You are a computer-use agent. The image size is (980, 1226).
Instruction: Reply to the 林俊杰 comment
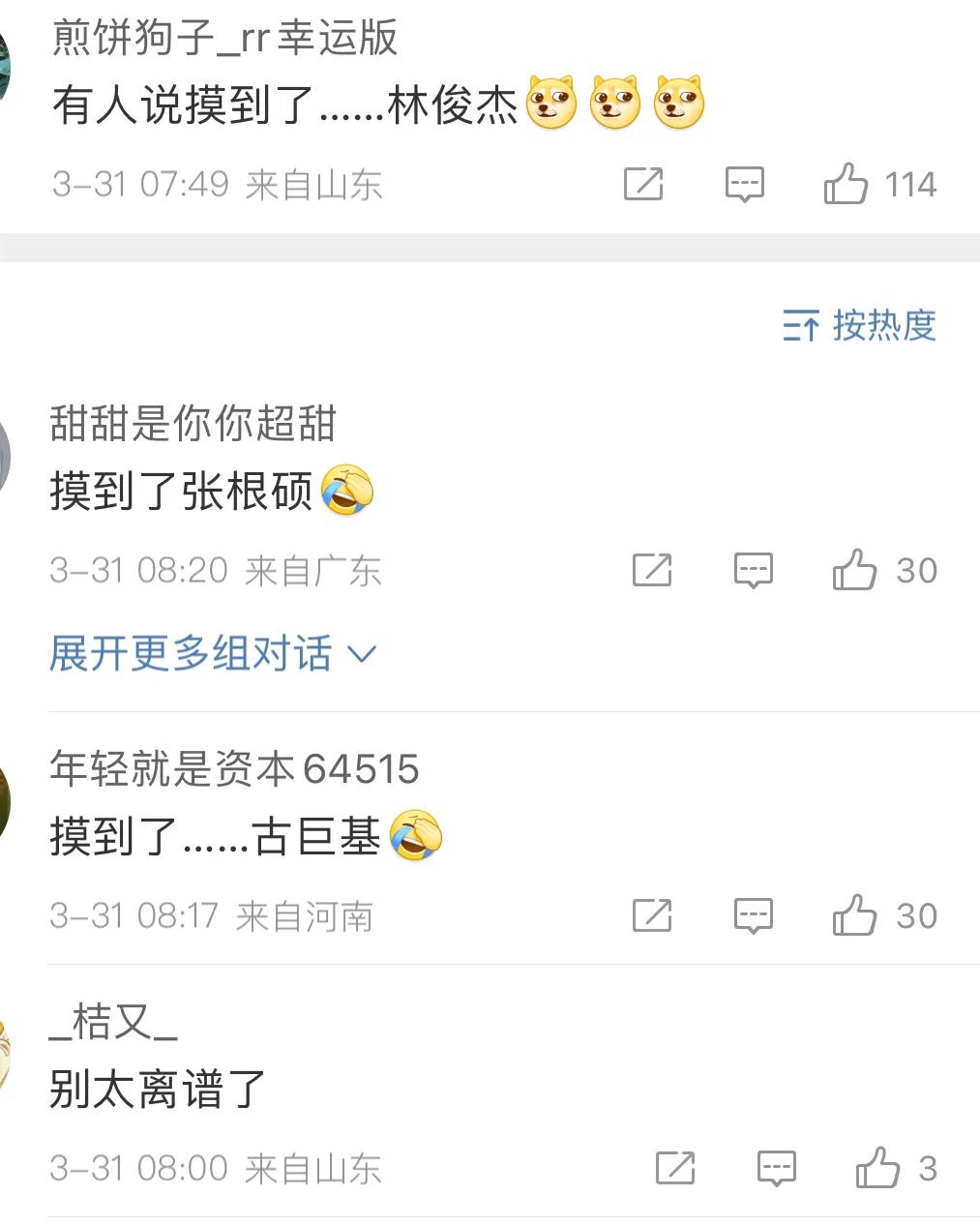pos(744,184)
